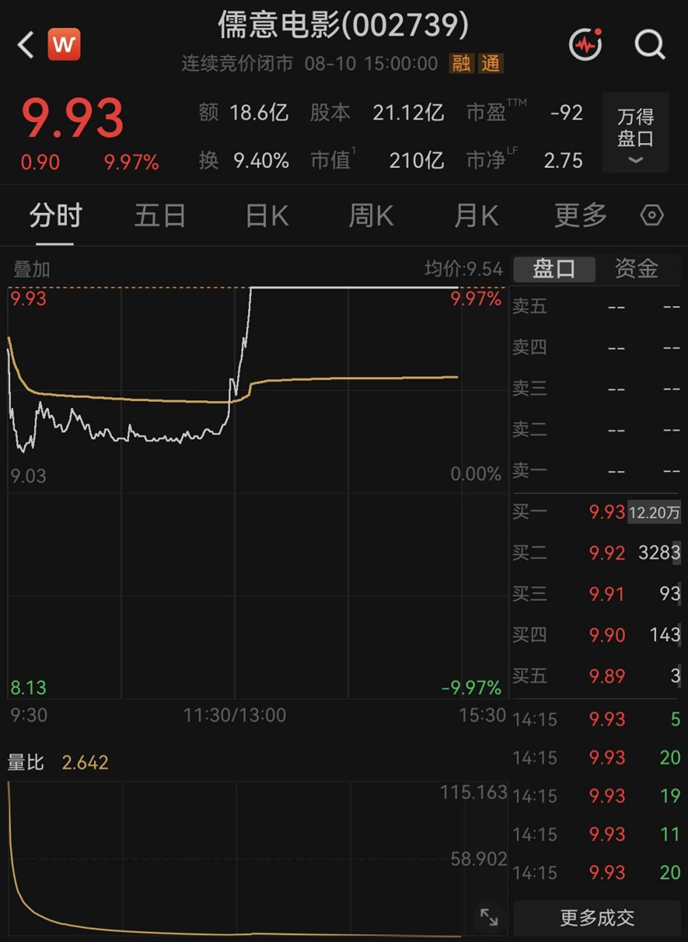Tap the red W app logo
The height and width of the screenshot is (942, 688).
point(64,44)
